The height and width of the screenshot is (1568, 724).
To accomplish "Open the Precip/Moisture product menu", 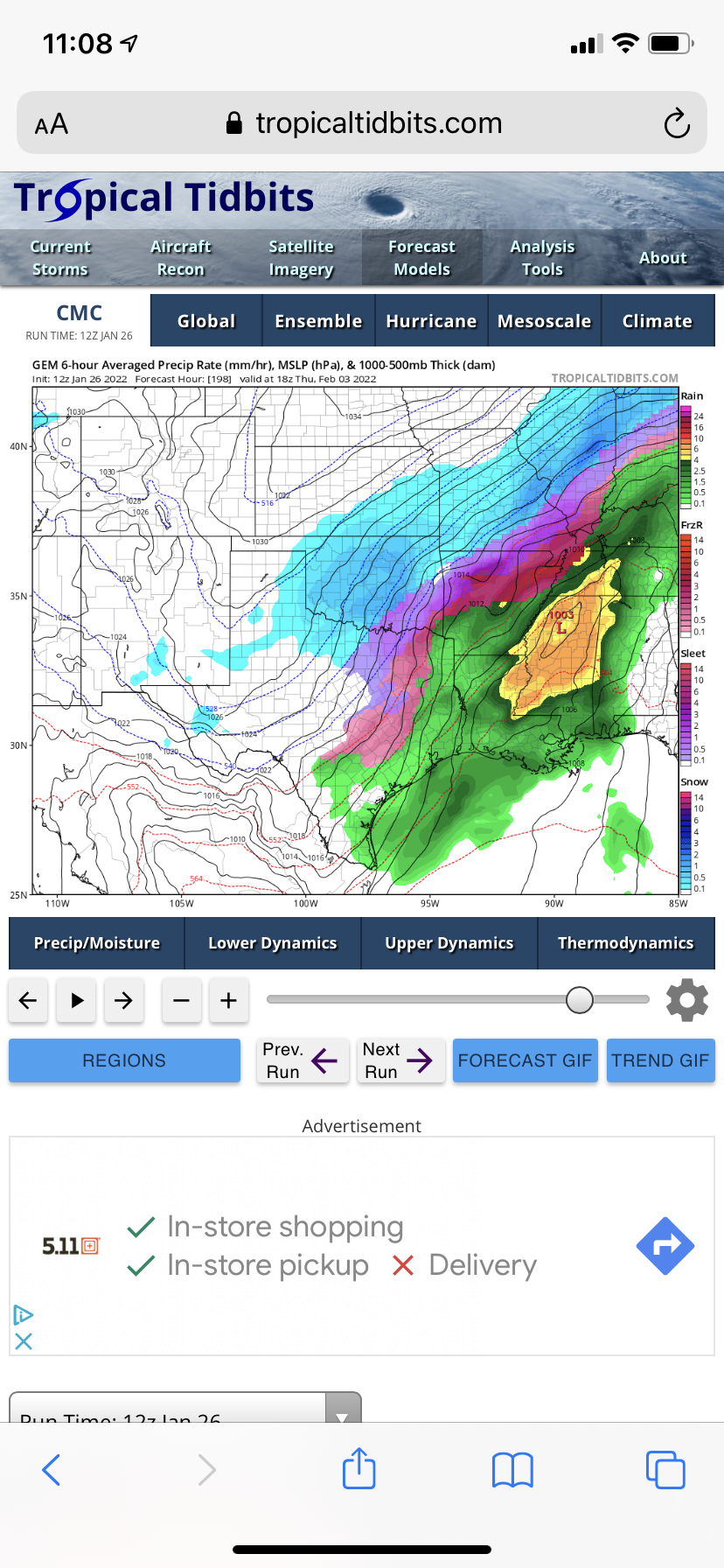I will 97,943.
